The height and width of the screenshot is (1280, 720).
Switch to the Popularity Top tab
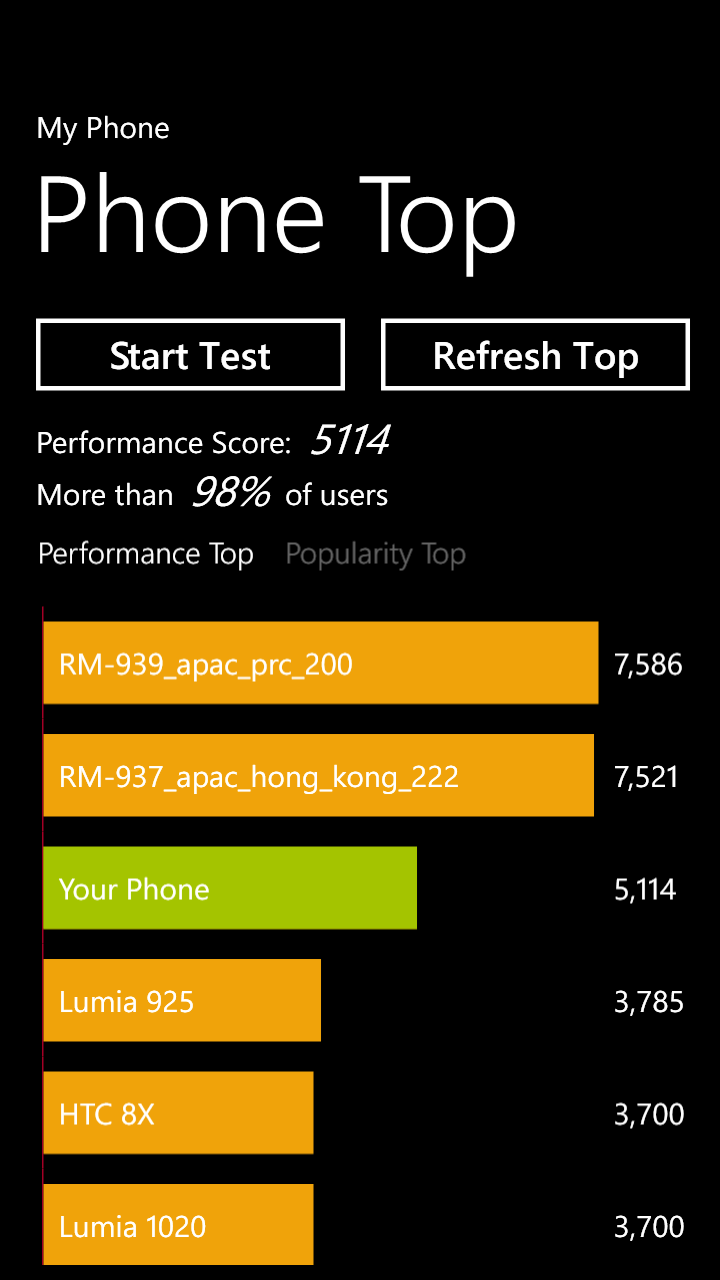[x=376, y=554]
